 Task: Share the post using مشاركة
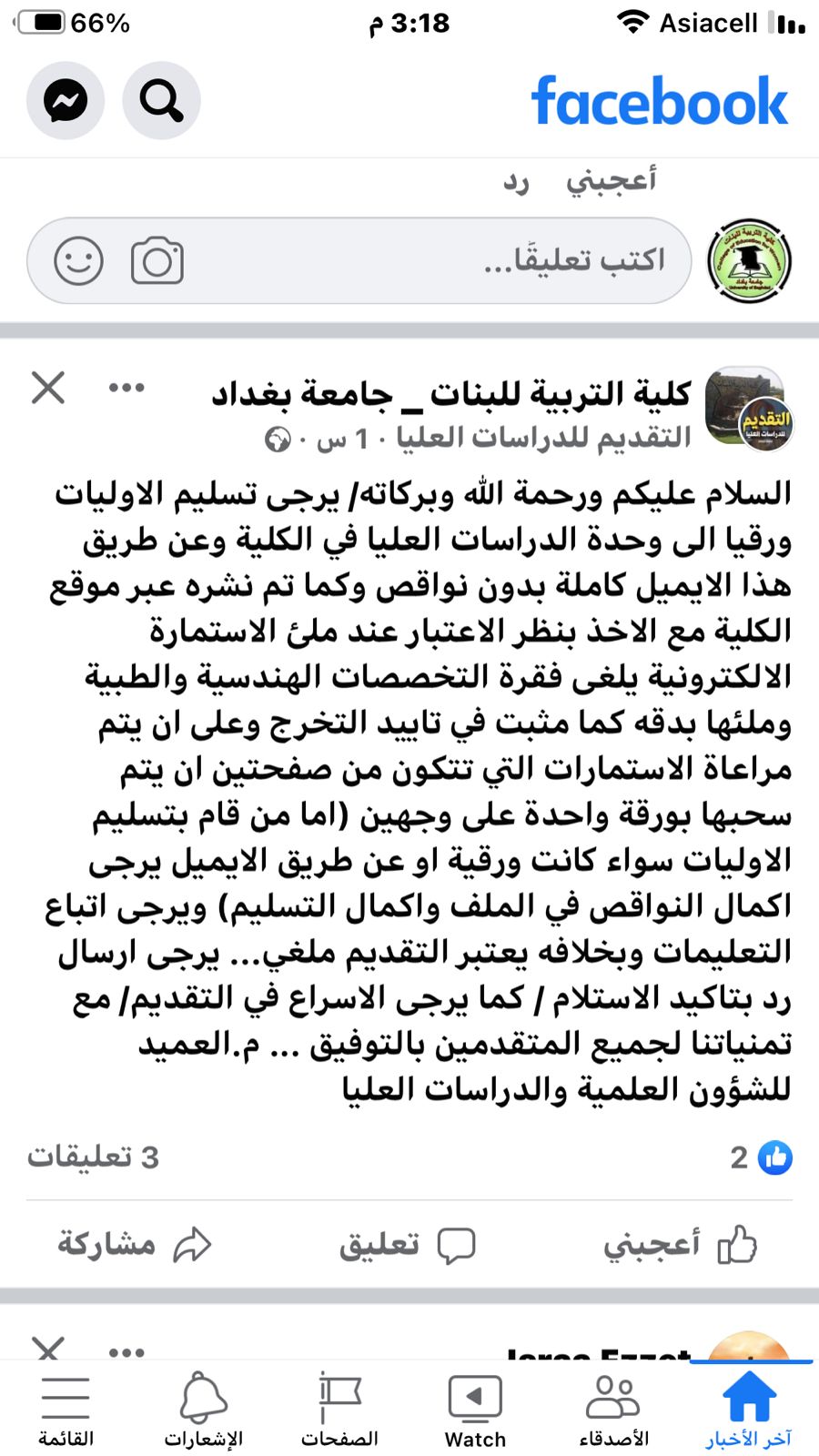tap(135, 1244)
